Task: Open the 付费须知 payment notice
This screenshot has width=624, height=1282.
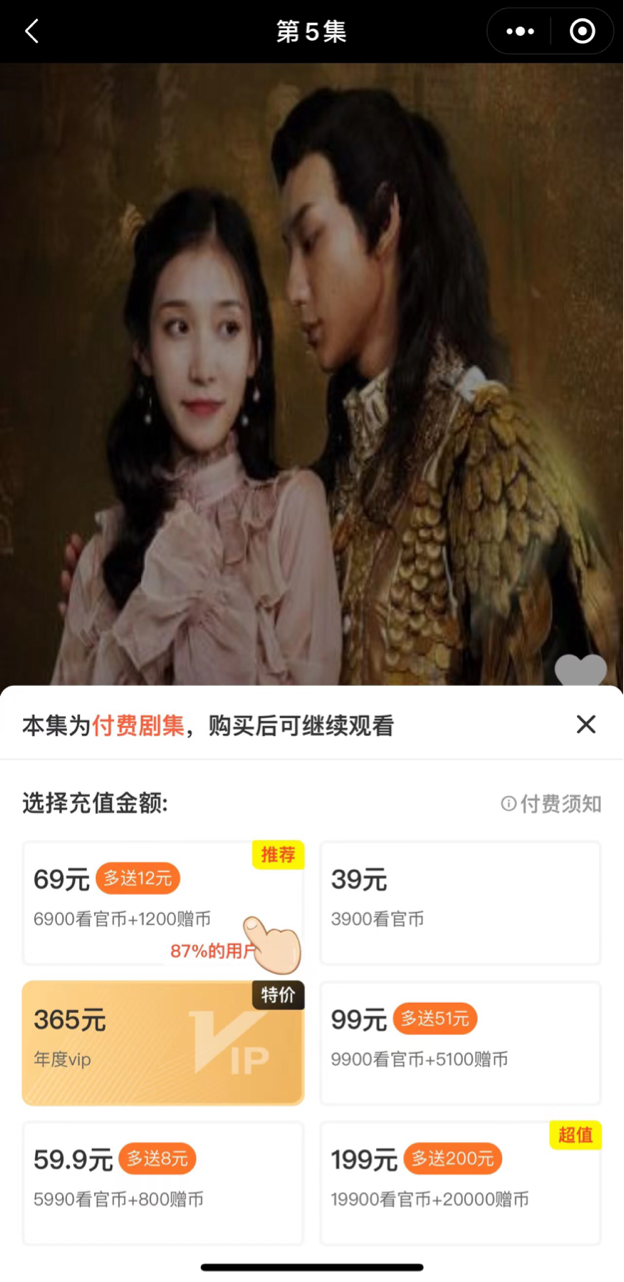Action: coord(551,804)
